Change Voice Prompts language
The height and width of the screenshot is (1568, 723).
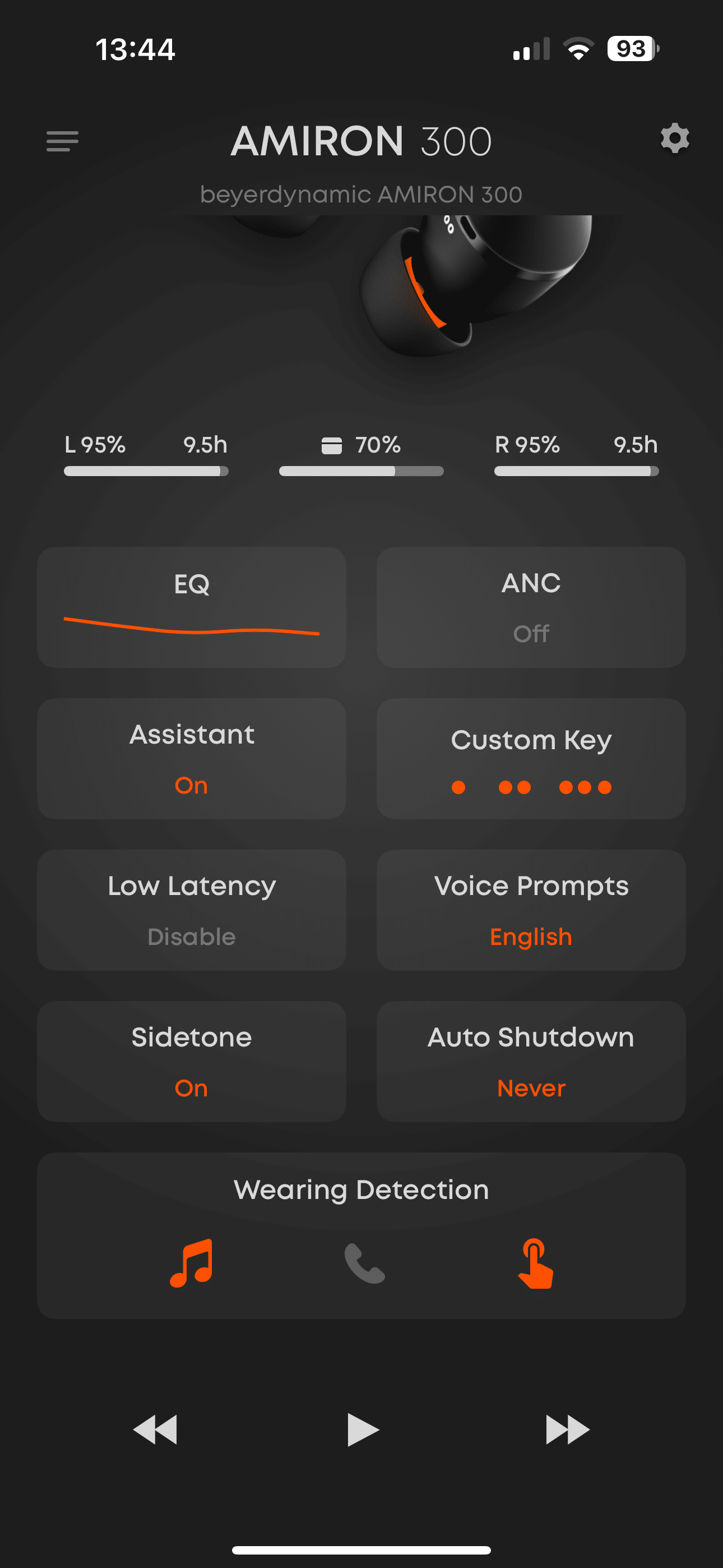coord(531,910)
